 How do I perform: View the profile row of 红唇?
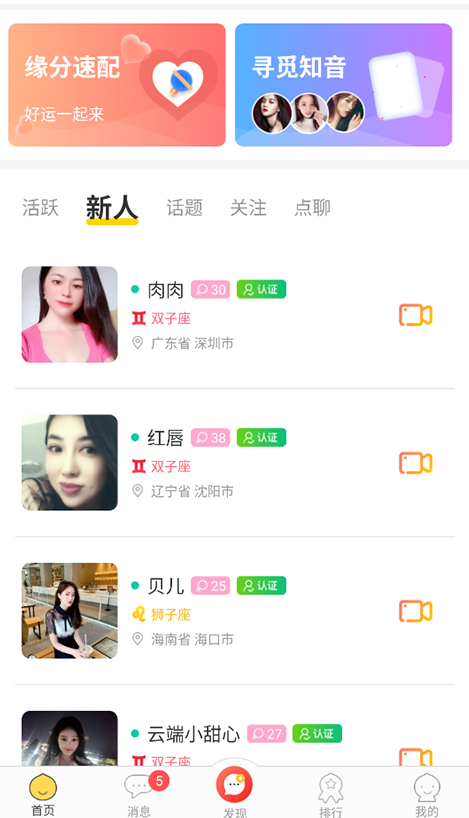(x=235, y=463)
